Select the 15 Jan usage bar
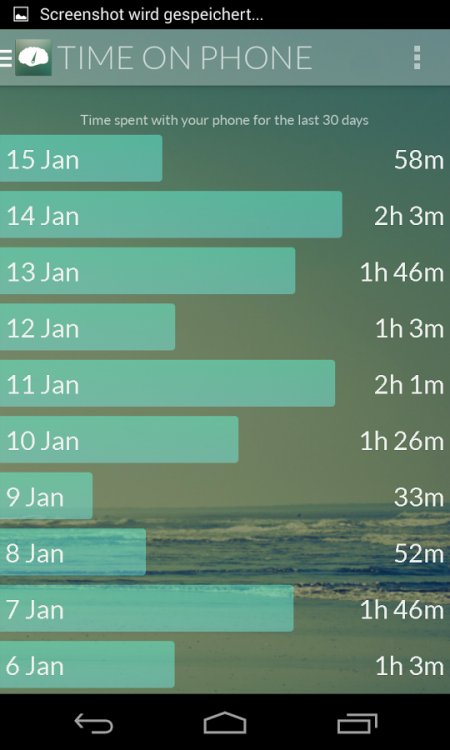Screen dimensions: 450x750 81,158
